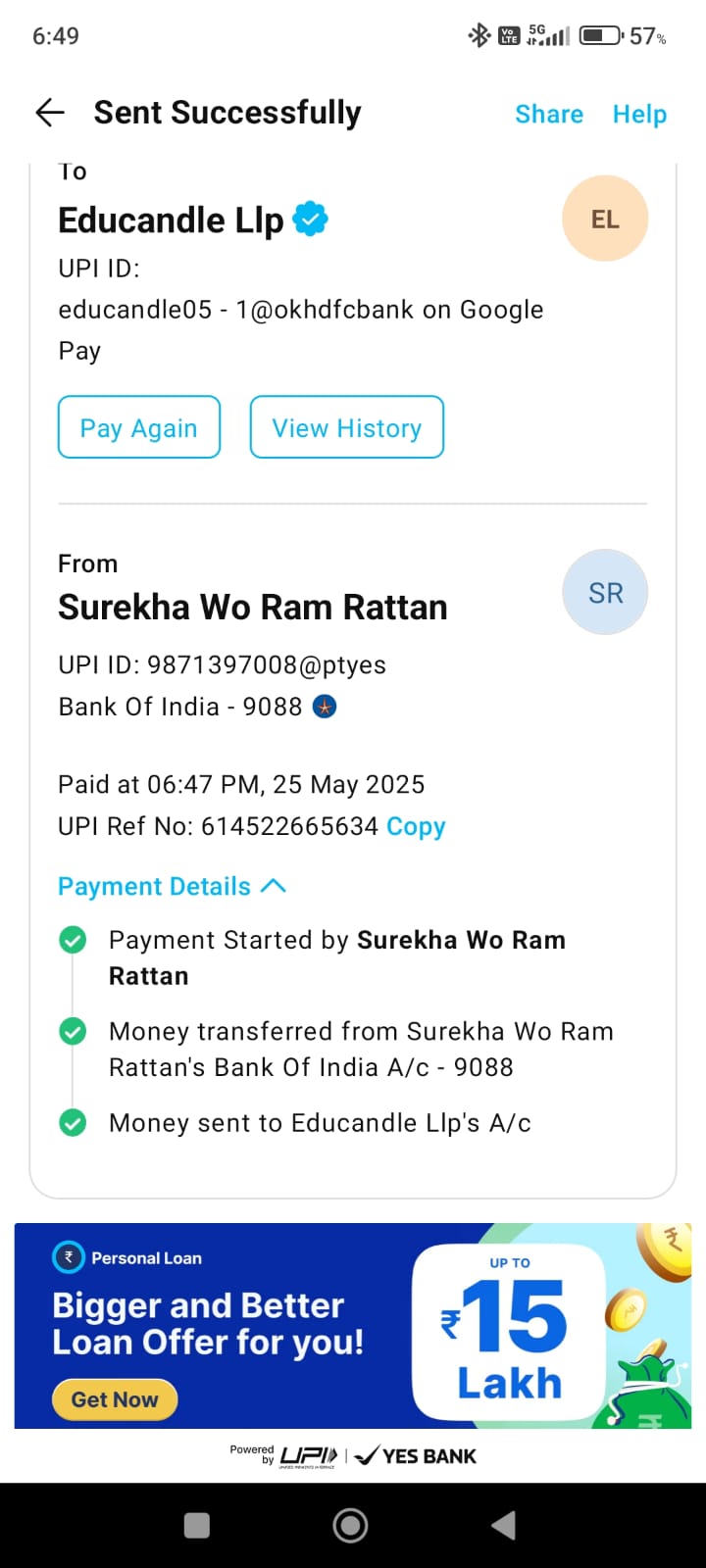Tap Pay Again to Educandle Llp
The height and width of the screenshot is (1568, 706).
(139, 427)
